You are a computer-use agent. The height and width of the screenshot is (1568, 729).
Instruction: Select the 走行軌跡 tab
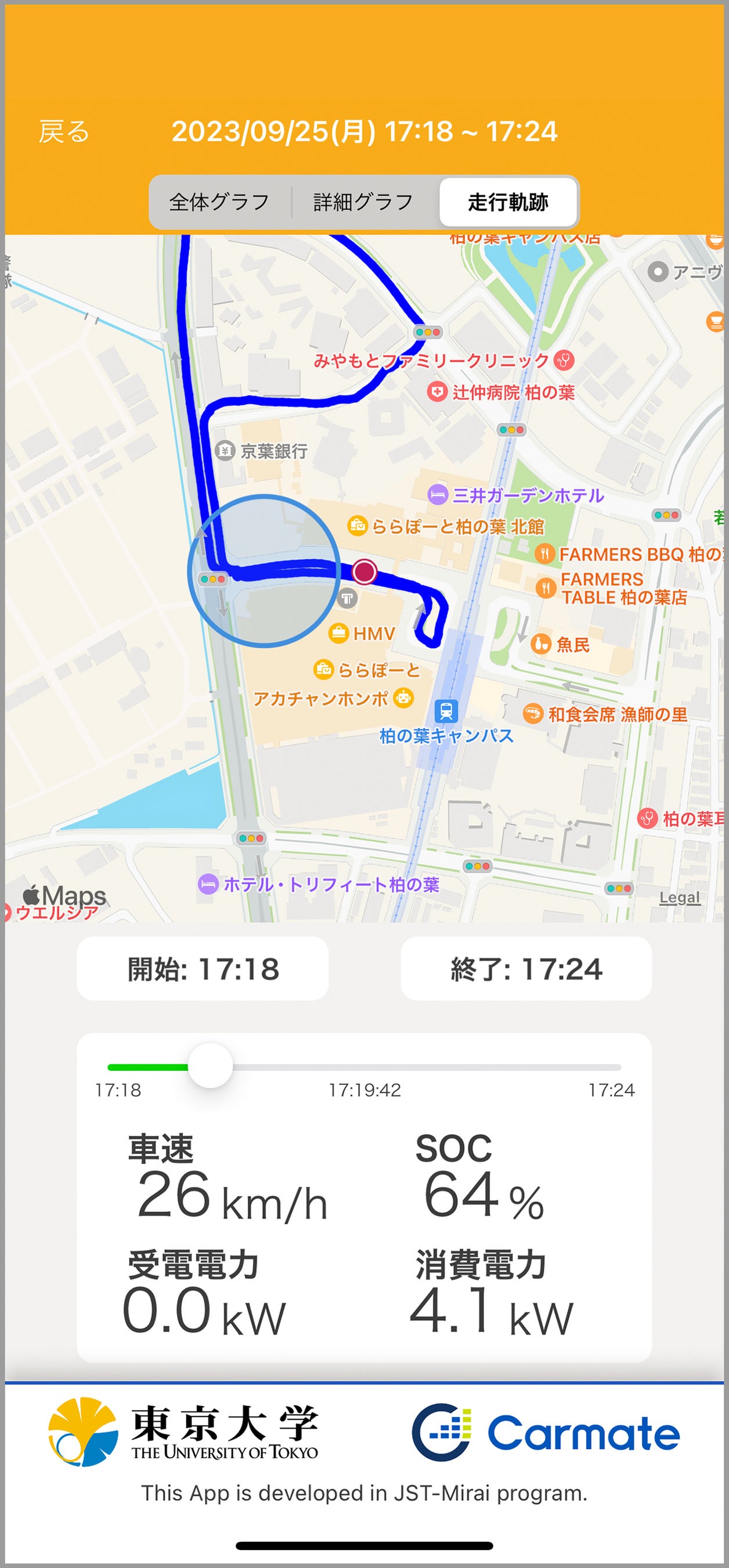[x=507, y=202]
